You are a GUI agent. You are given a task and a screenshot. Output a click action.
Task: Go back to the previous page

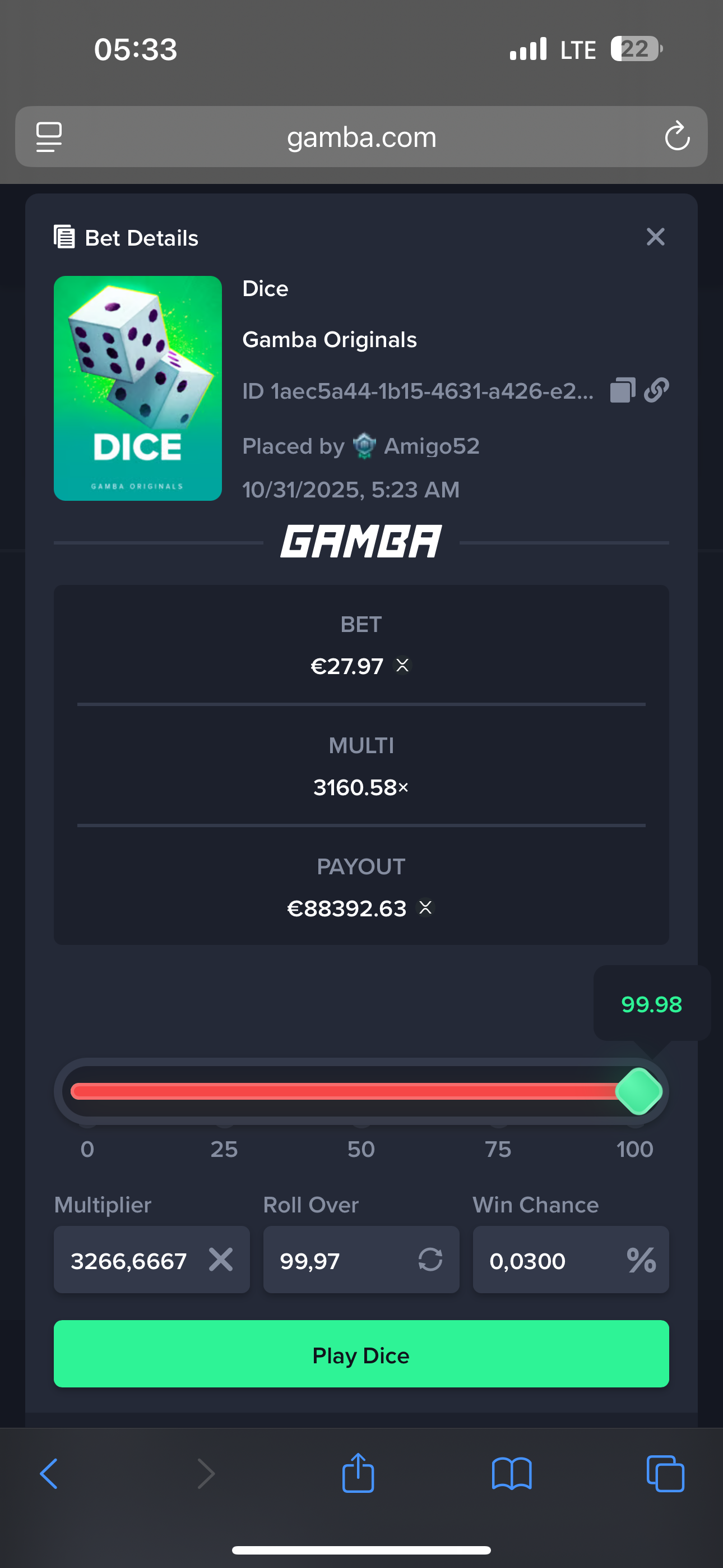click(x=49, y=1474)
